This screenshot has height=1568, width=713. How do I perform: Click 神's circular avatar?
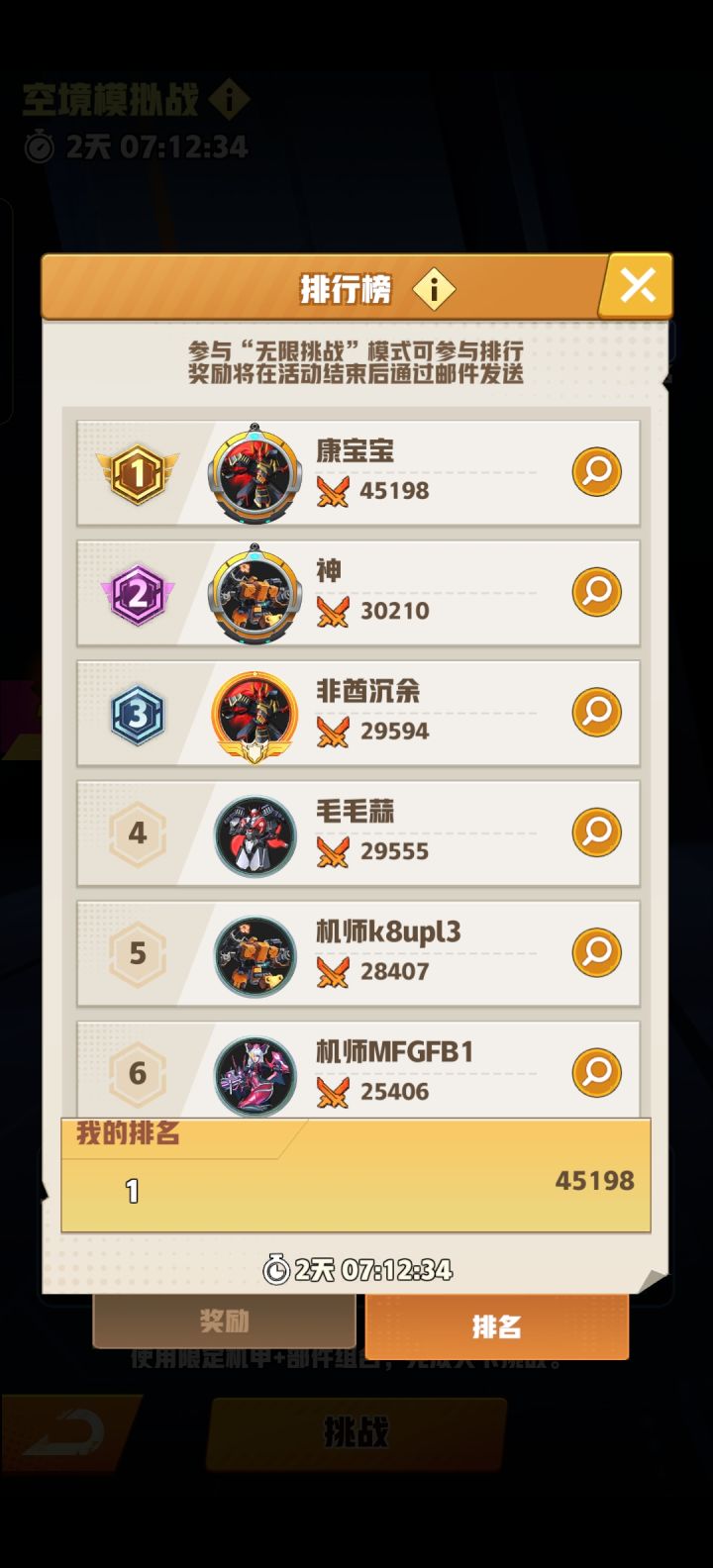(x=253, y=593)
